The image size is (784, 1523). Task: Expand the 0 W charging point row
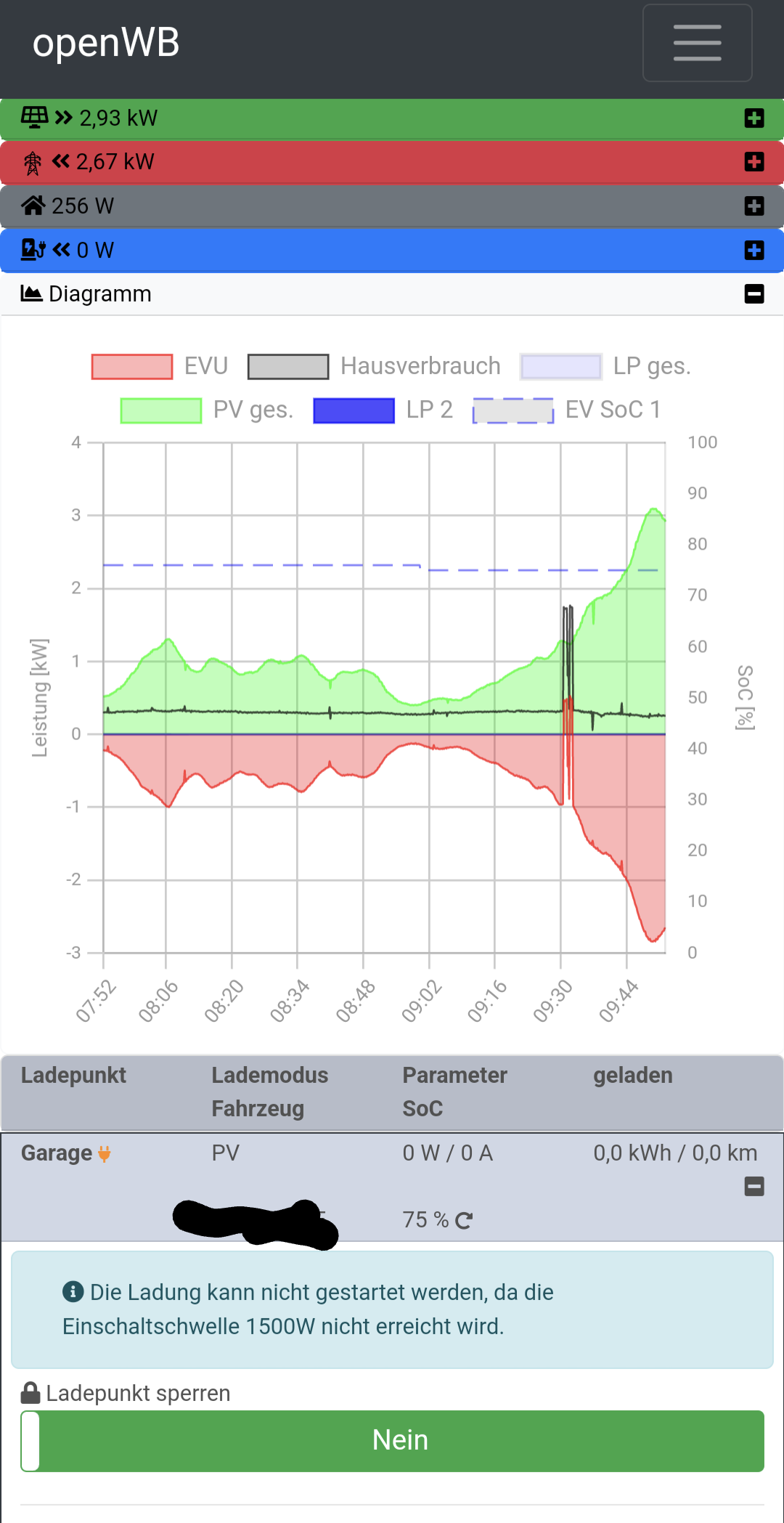[x=754, y=251]
